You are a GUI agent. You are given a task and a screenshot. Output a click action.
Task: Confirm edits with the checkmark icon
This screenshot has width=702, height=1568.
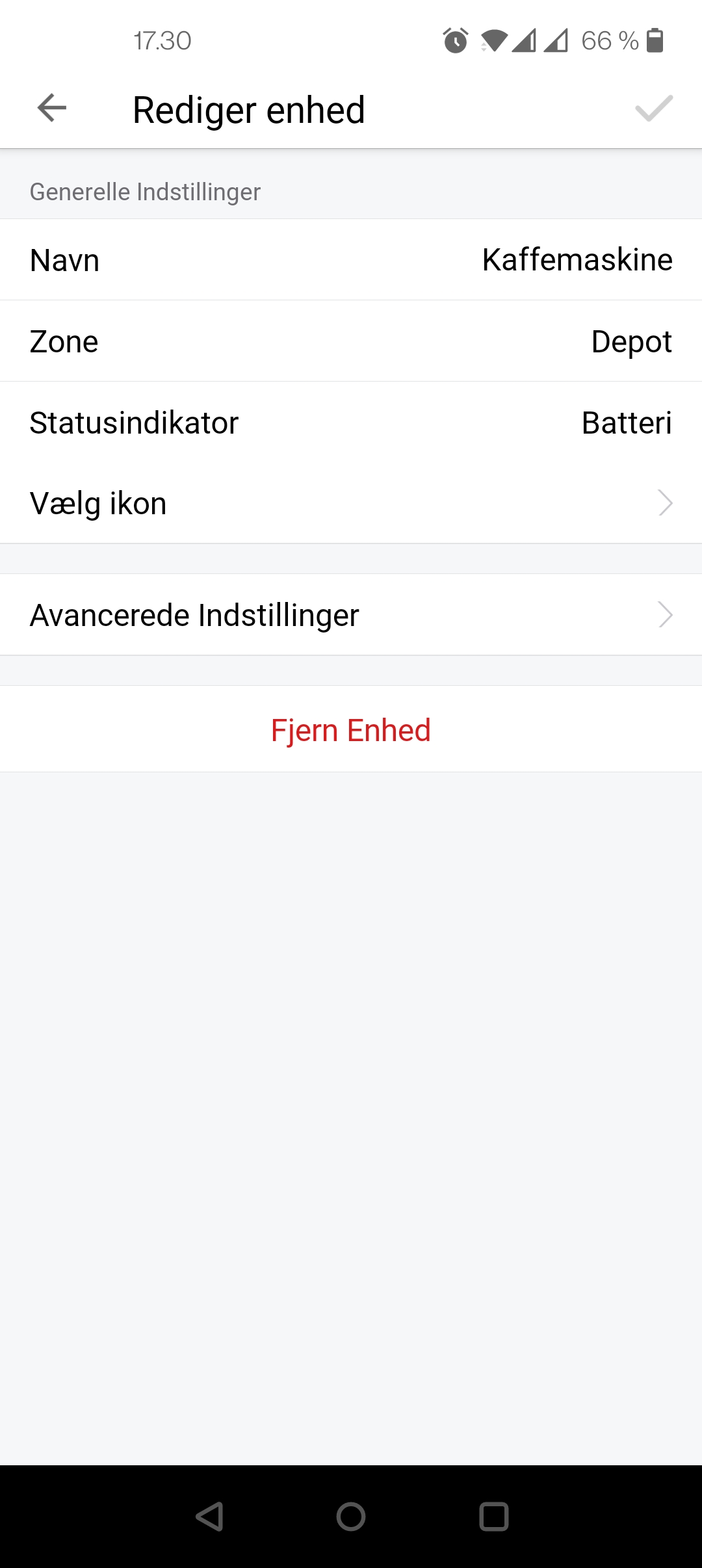pyautogui.click(x=653, y=109)
